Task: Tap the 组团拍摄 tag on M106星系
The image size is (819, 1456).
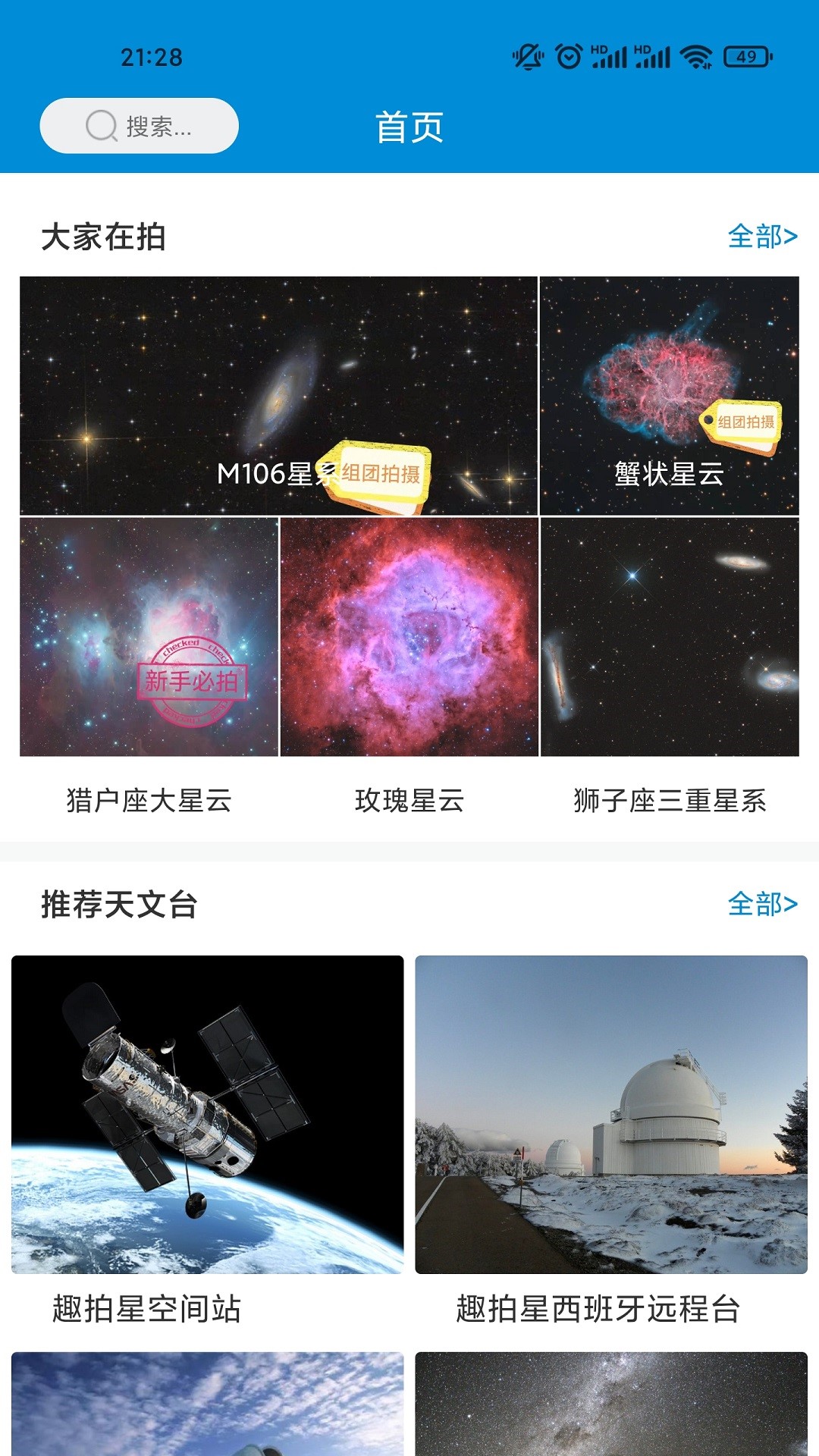Action: (381, 472)
